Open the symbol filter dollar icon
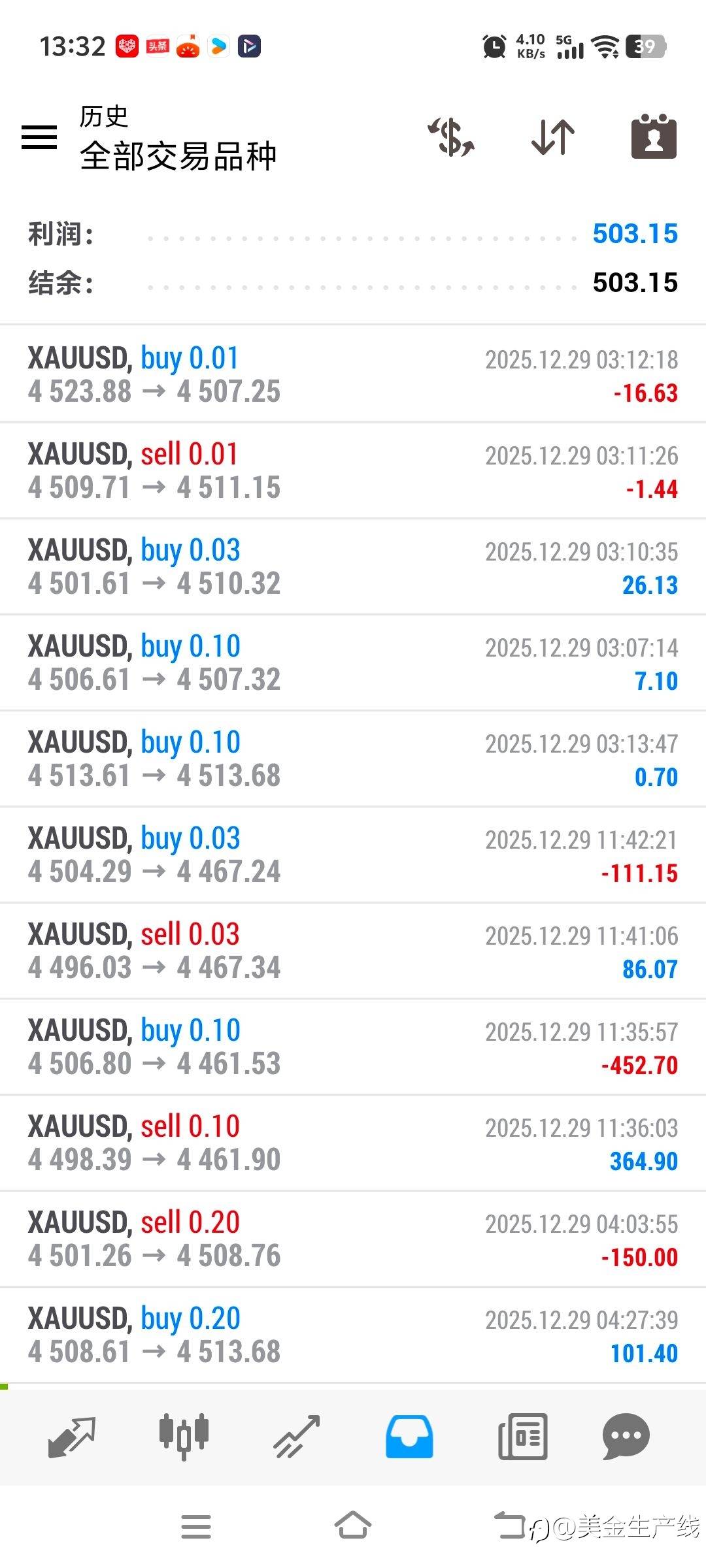 coord(451,137)
